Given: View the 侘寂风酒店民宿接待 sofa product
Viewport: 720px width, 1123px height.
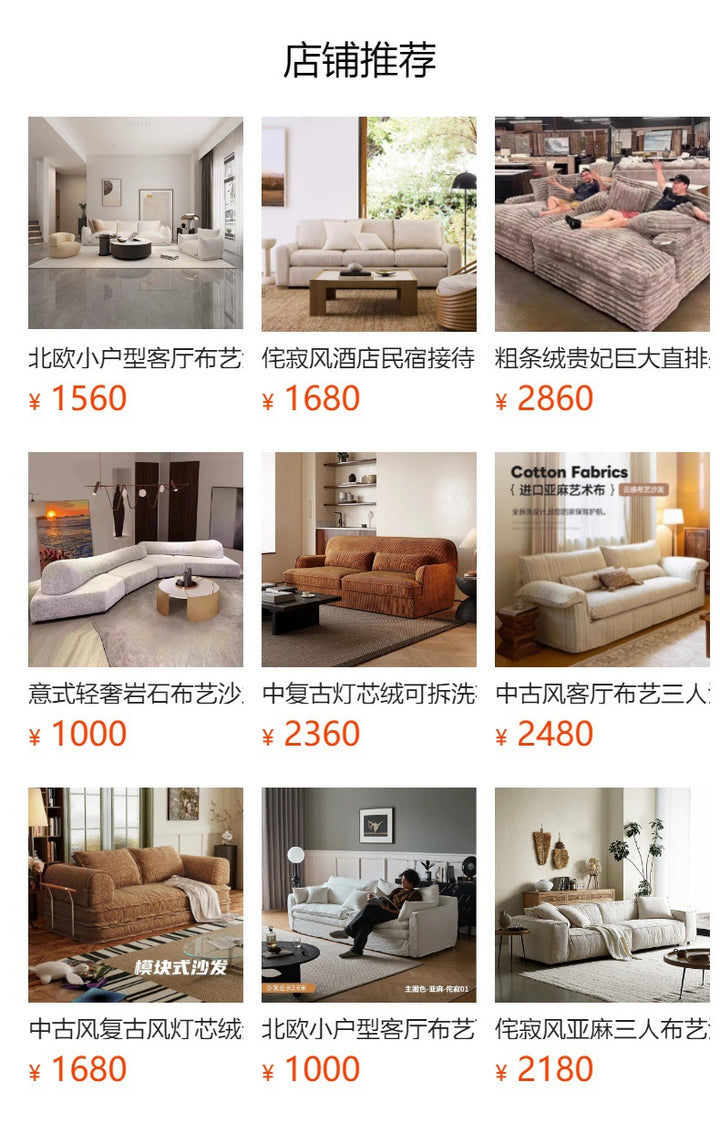Looking at the screenshot, I should [x=369, y=223].
